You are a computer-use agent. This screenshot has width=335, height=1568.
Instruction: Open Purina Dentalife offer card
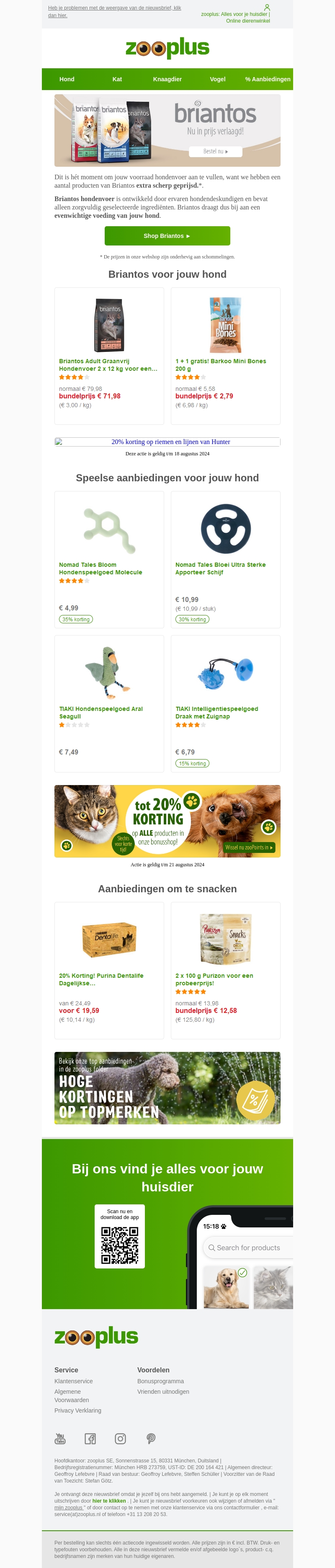109,970
